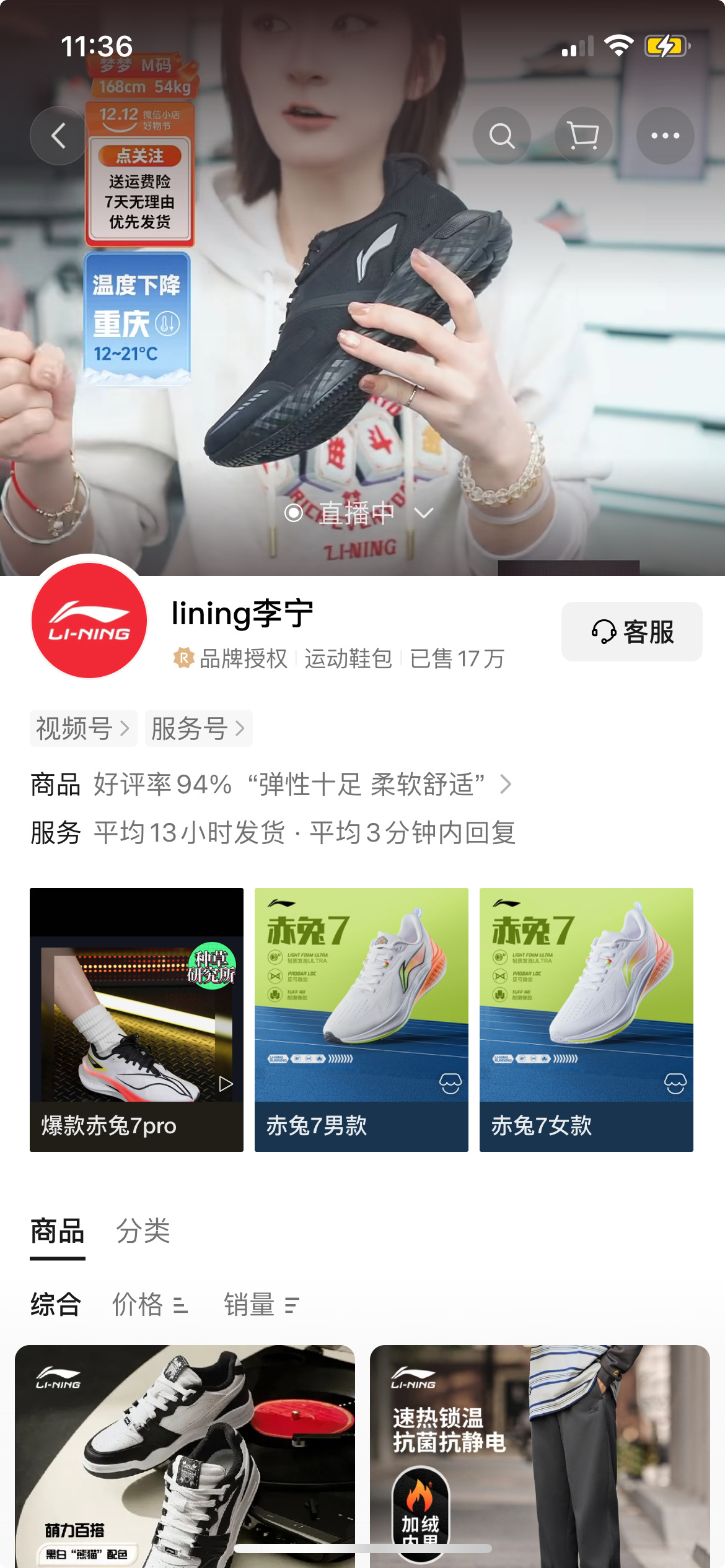Image resolution: width=725 pixels, height=1568 pixels.
Task: Open the store search icon
Action: click(501, 136)
